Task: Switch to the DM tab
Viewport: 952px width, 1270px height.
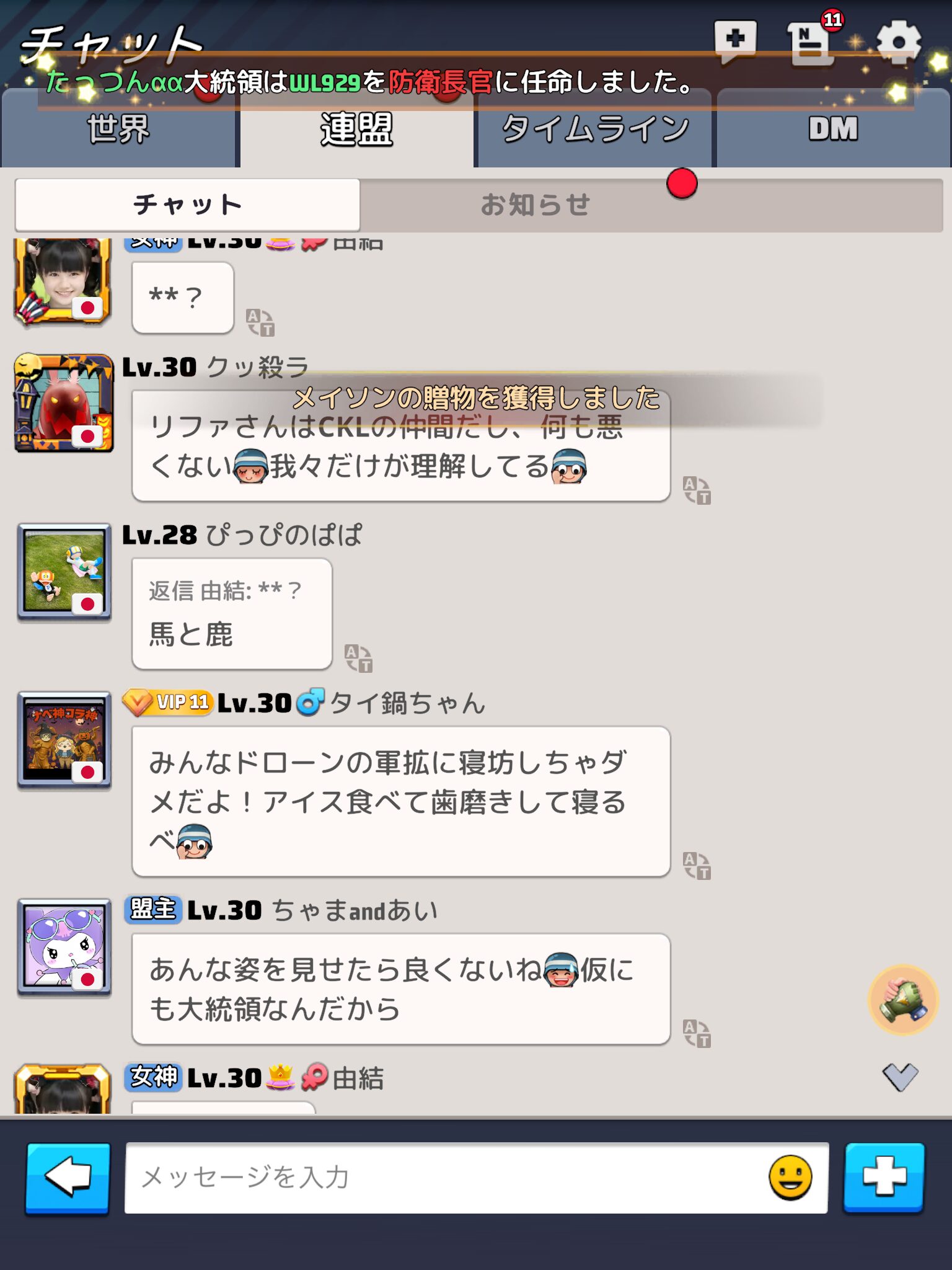Action: pos(833,130)
